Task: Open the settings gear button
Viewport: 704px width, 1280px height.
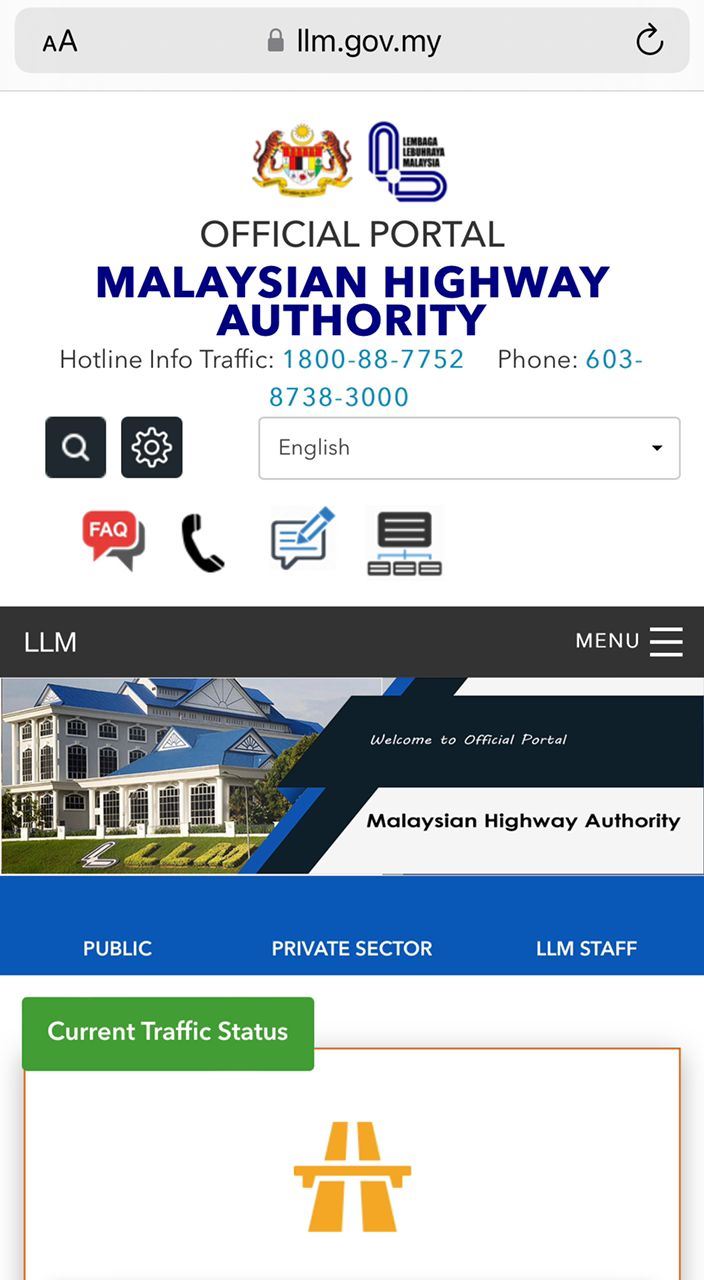Action: click(152, 447)
